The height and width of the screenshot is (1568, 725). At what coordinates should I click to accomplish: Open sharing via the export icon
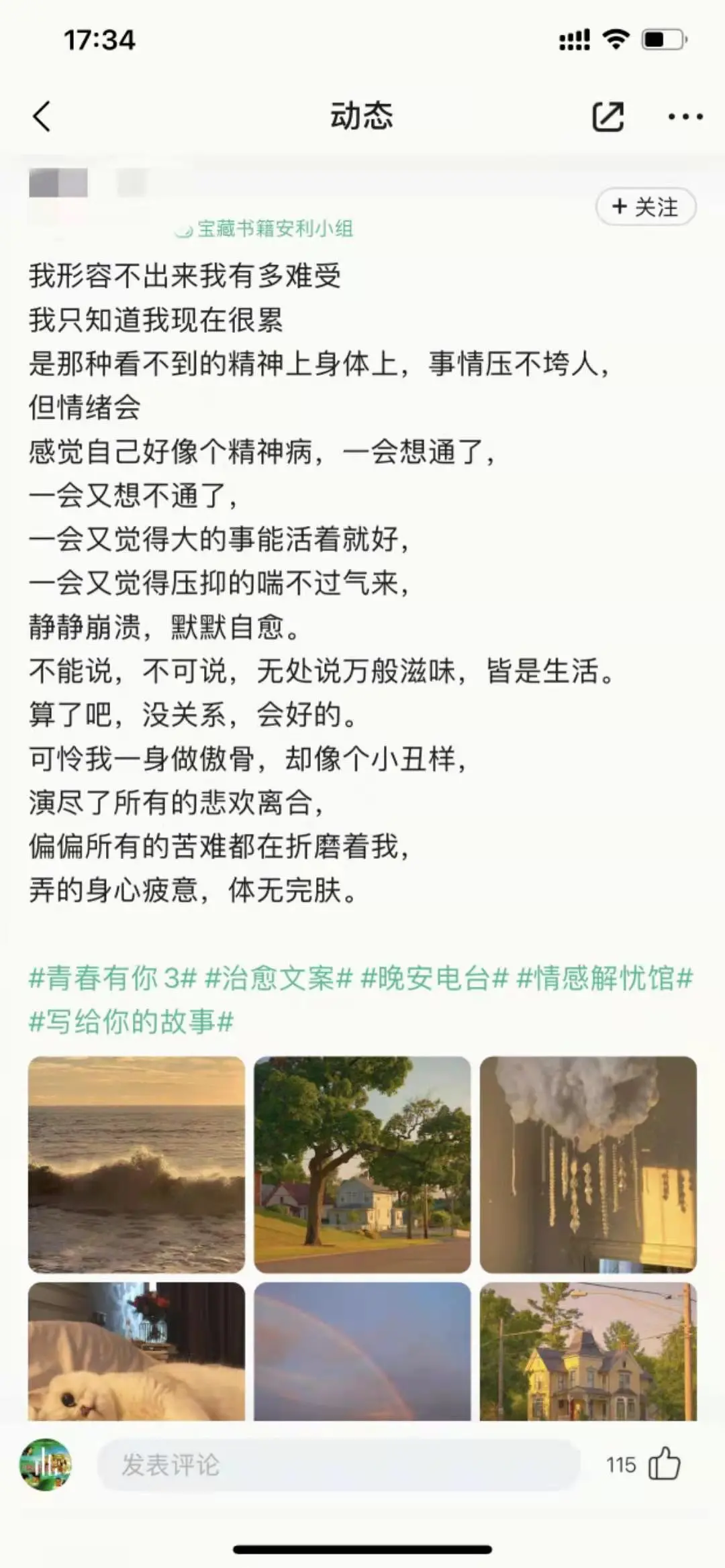pos(606,115)
